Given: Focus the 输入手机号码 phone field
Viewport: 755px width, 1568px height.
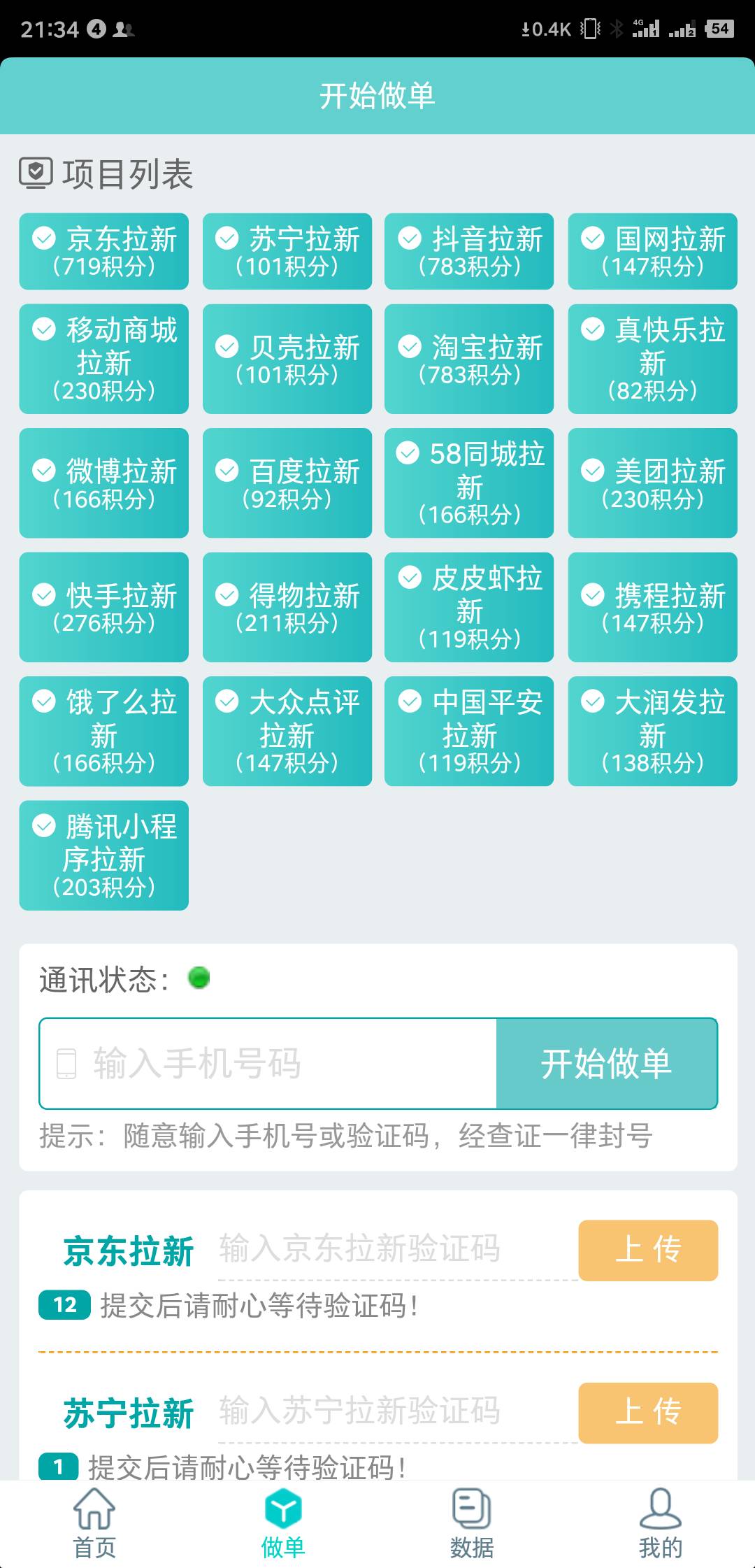Looking at the screenshot, I should coord(268,1063).
